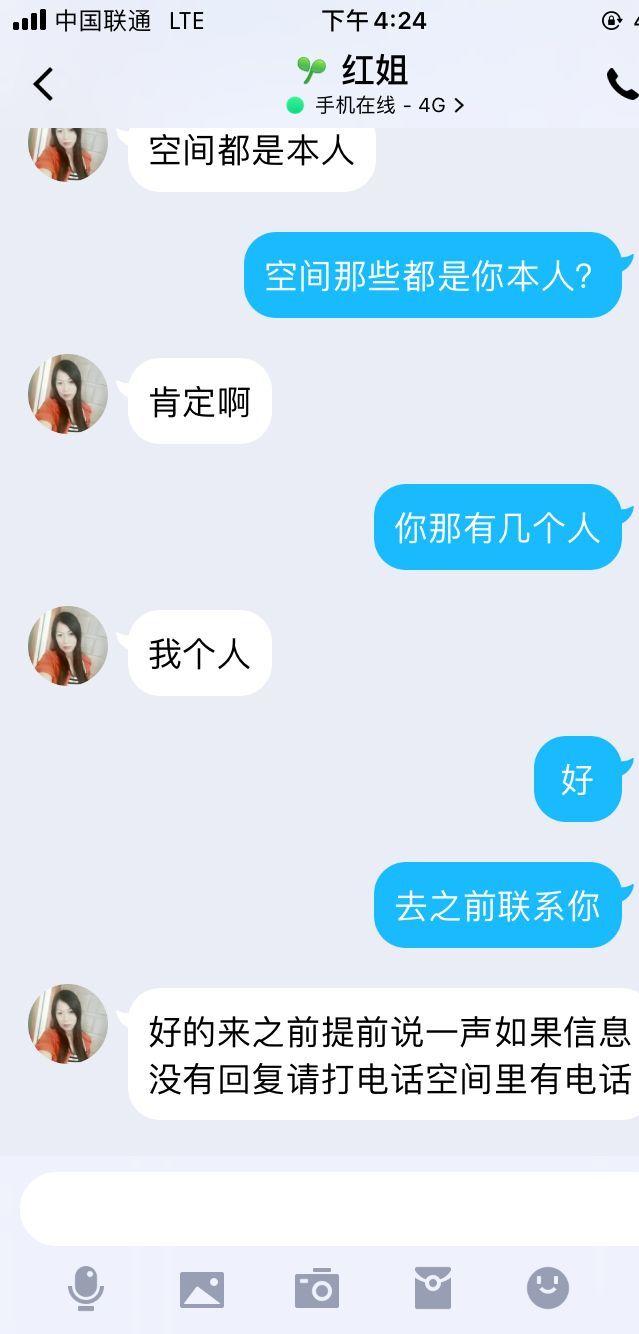The width and height of the screenshot is (639, 1334).
Task: Send a red packet
Action: pyautogui.click(x=432, y=1288)
